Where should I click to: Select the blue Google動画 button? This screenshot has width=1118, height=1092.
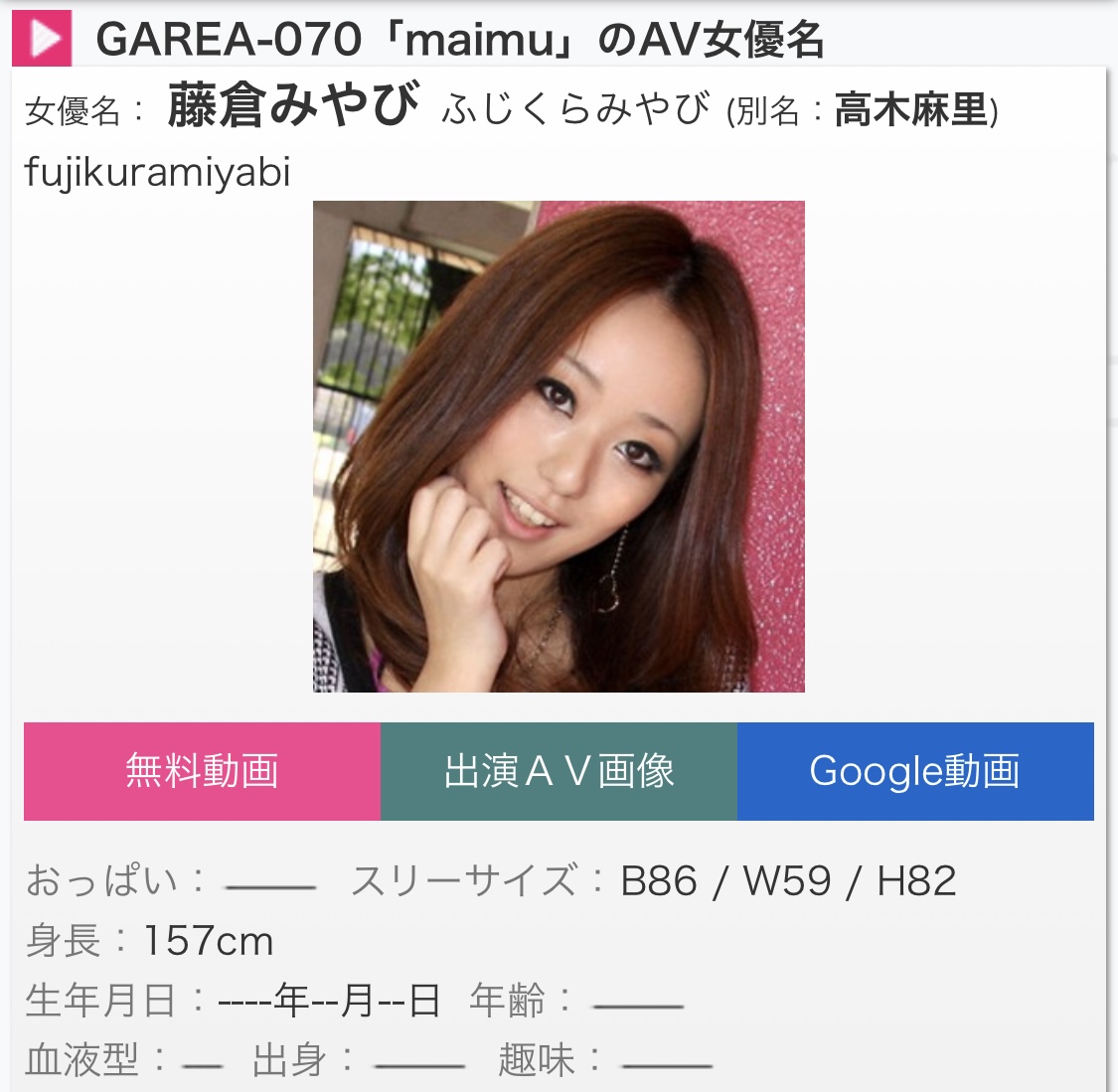point(914,771)
